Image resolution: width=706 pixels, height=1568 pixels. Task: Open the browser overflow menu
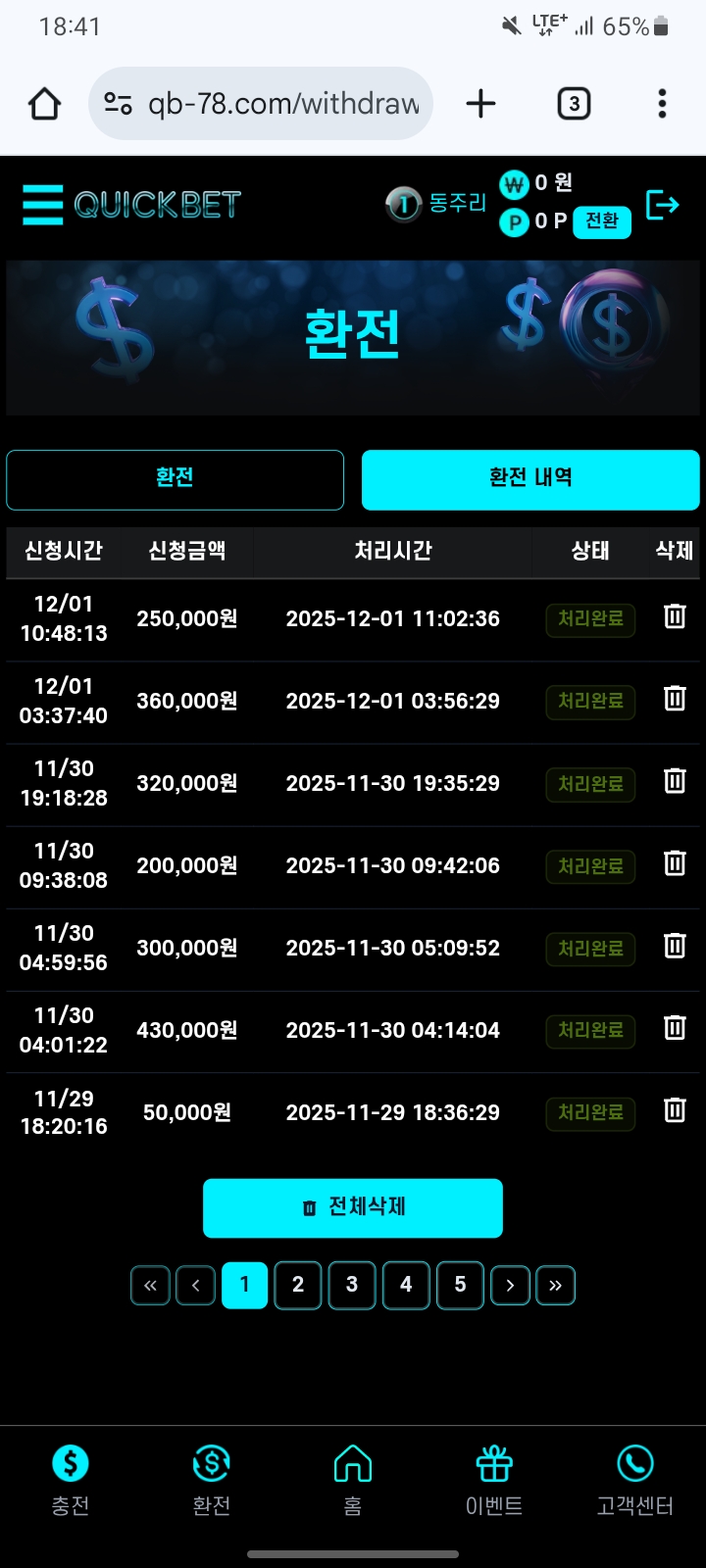pyautogui.click(x=662, y=103)
